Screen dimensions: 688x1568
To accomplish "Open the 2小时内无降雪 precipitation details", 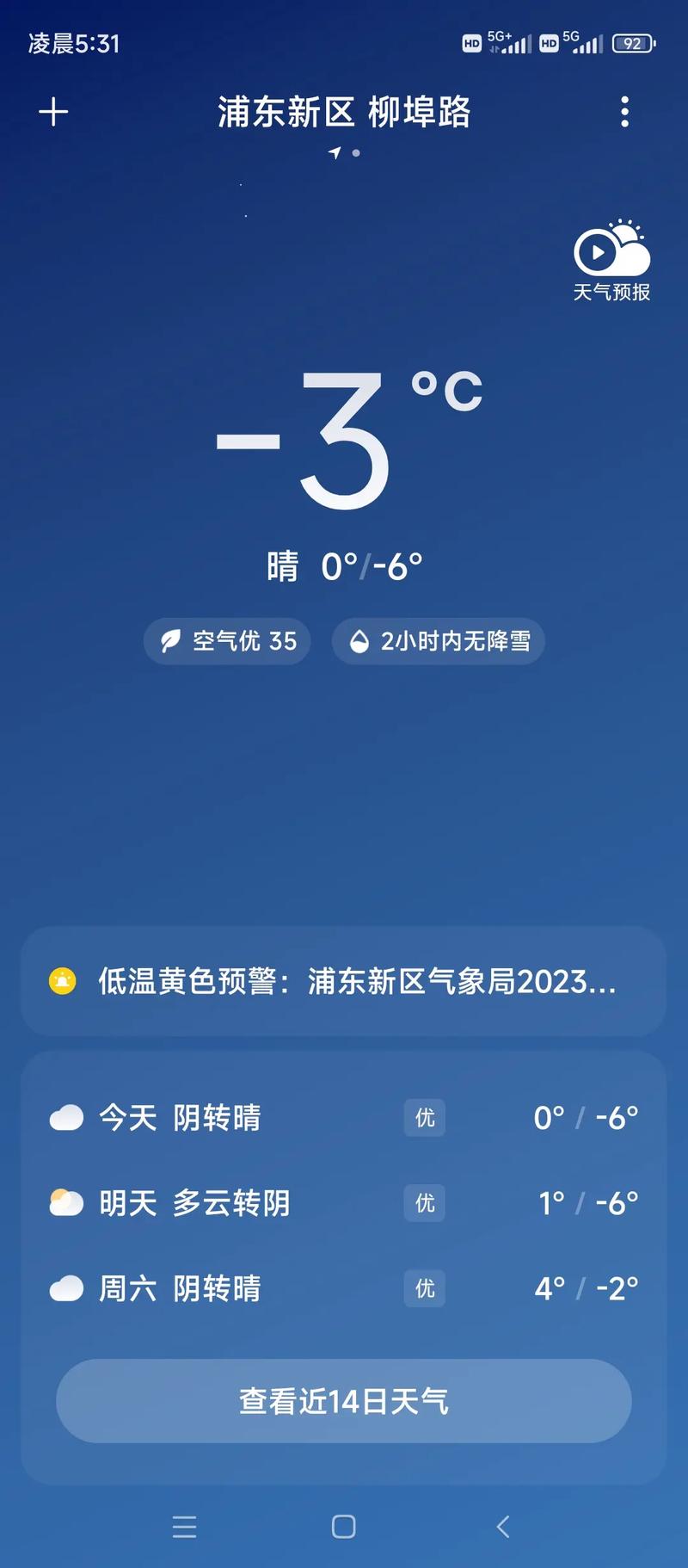I will [439, 641].
